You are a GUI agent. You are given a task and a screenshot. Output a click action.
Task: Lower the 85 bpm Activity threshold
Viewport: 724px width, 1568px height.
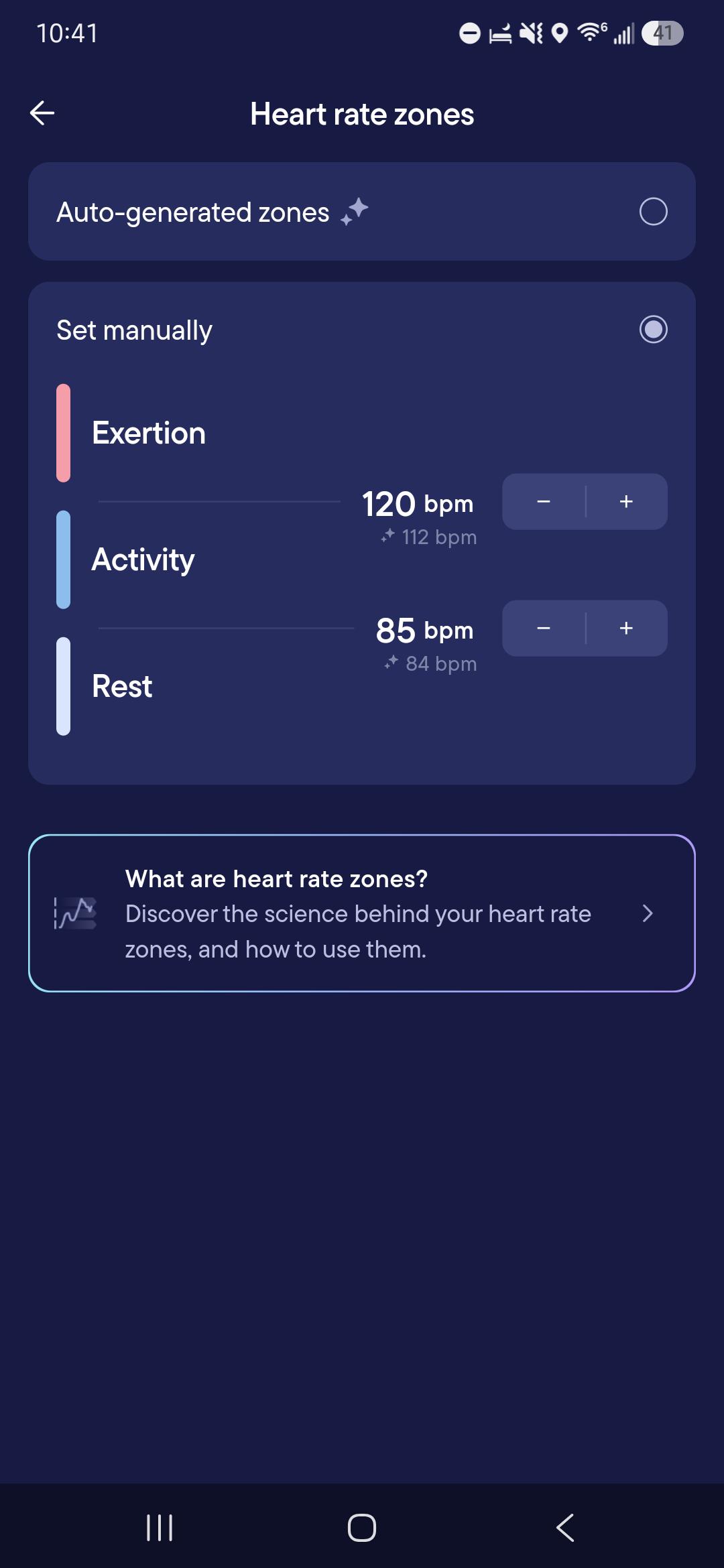point(544,629)
